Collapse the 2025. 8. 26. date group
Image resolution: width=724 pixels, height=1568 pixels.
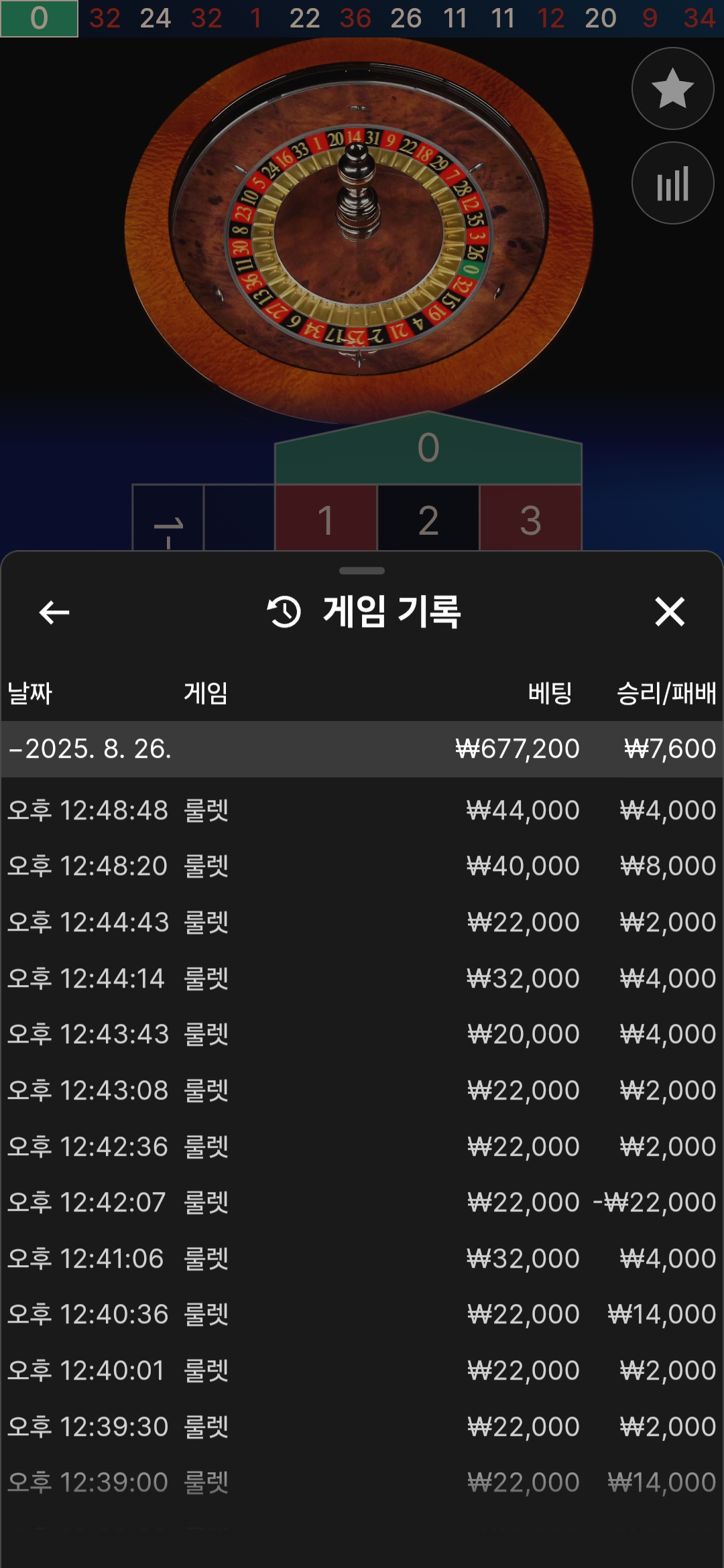point(362,749)
